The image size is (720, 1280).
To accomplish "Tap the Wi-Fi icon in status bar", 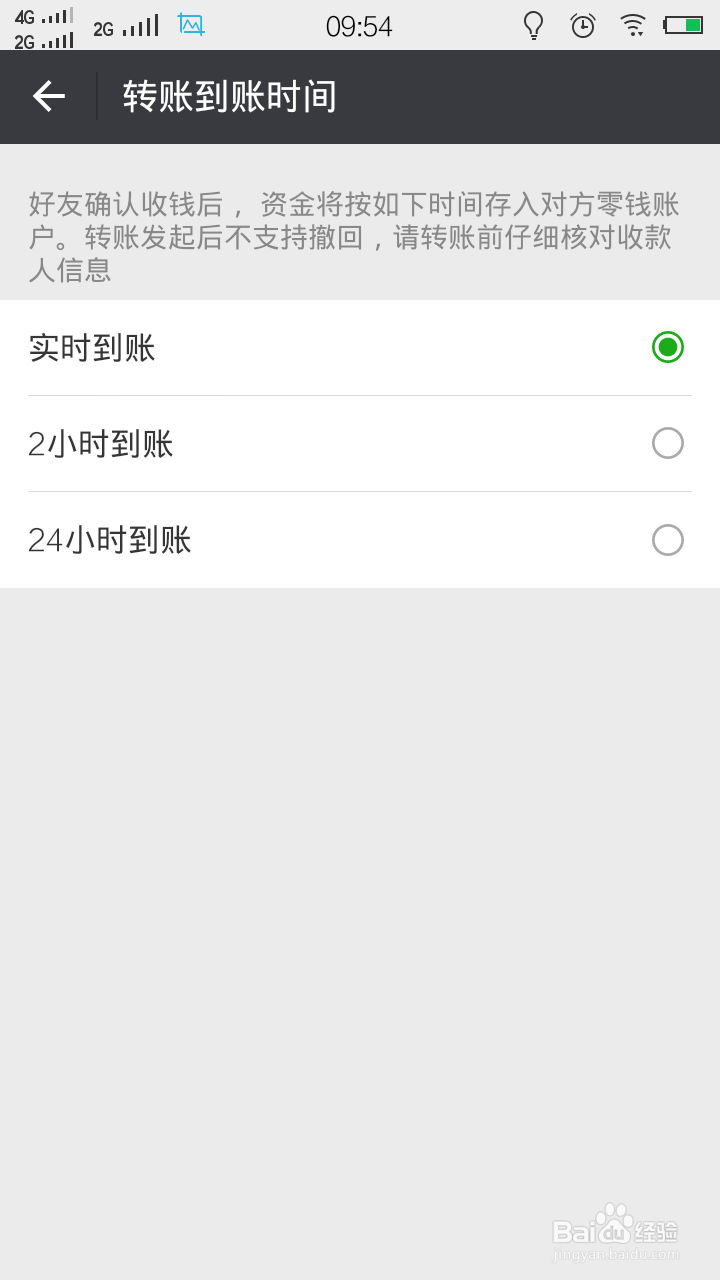I will pyautogui.click(x=634, y=25).
